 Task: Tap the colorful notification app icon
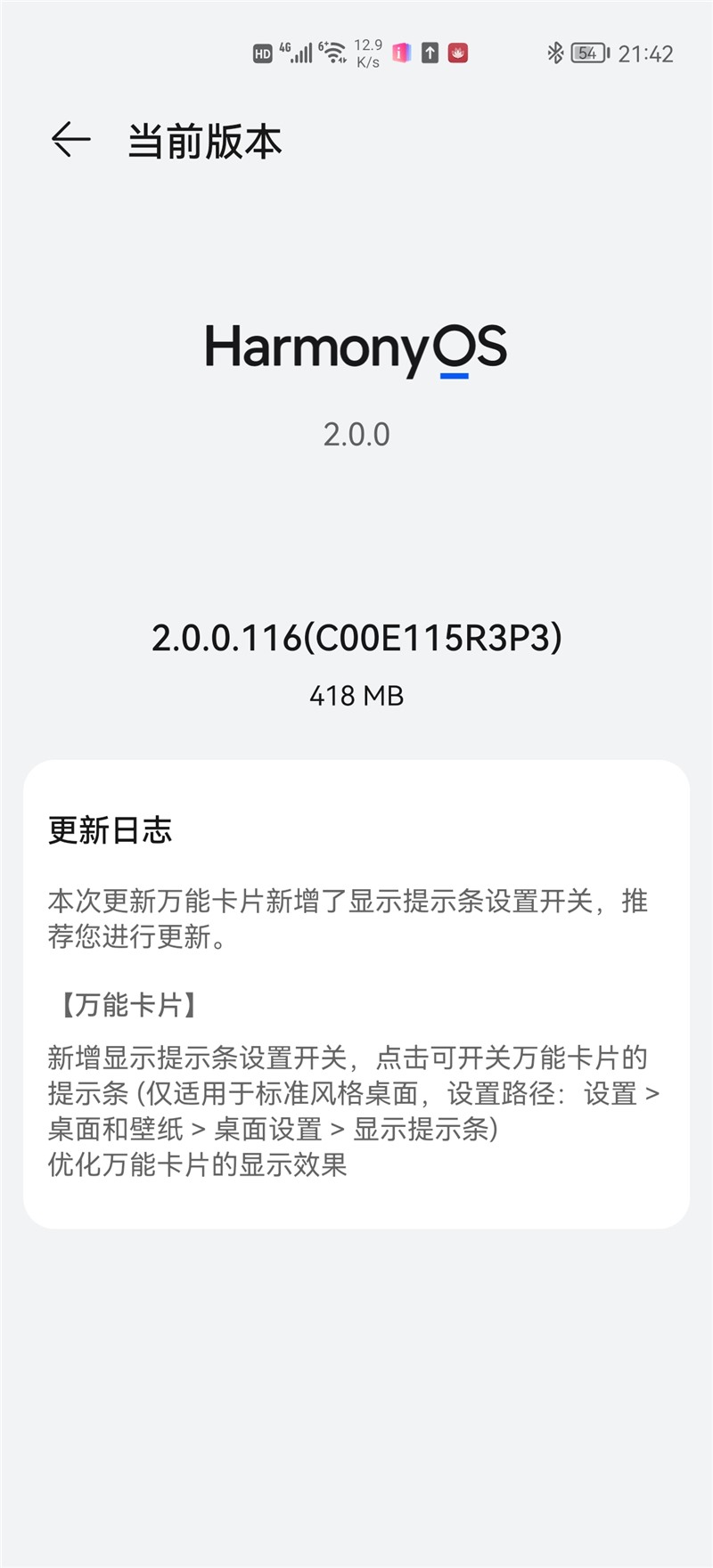pos(400,53)
